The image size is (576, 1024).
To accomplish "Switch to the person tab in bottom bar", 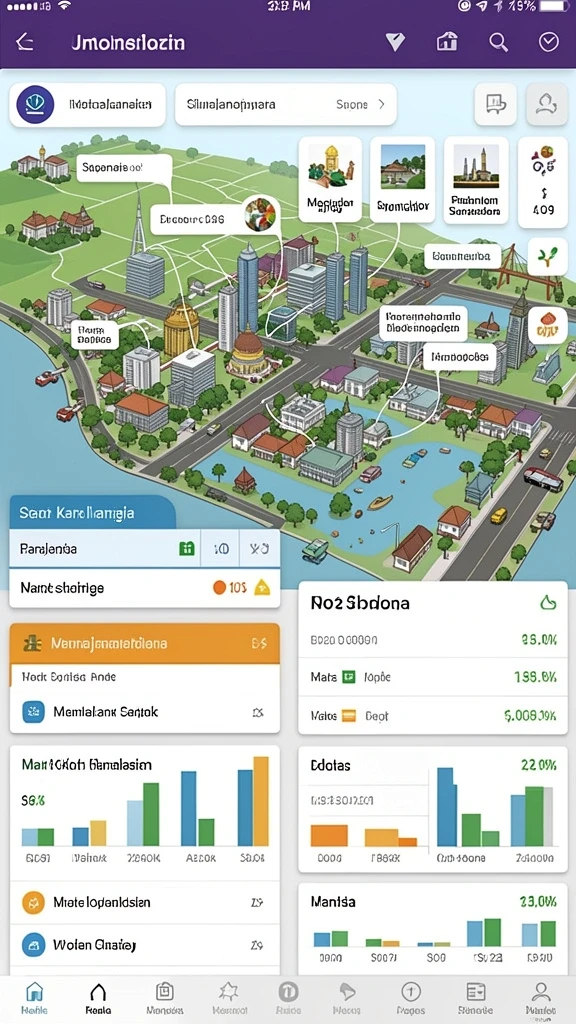I will point(541,999).
